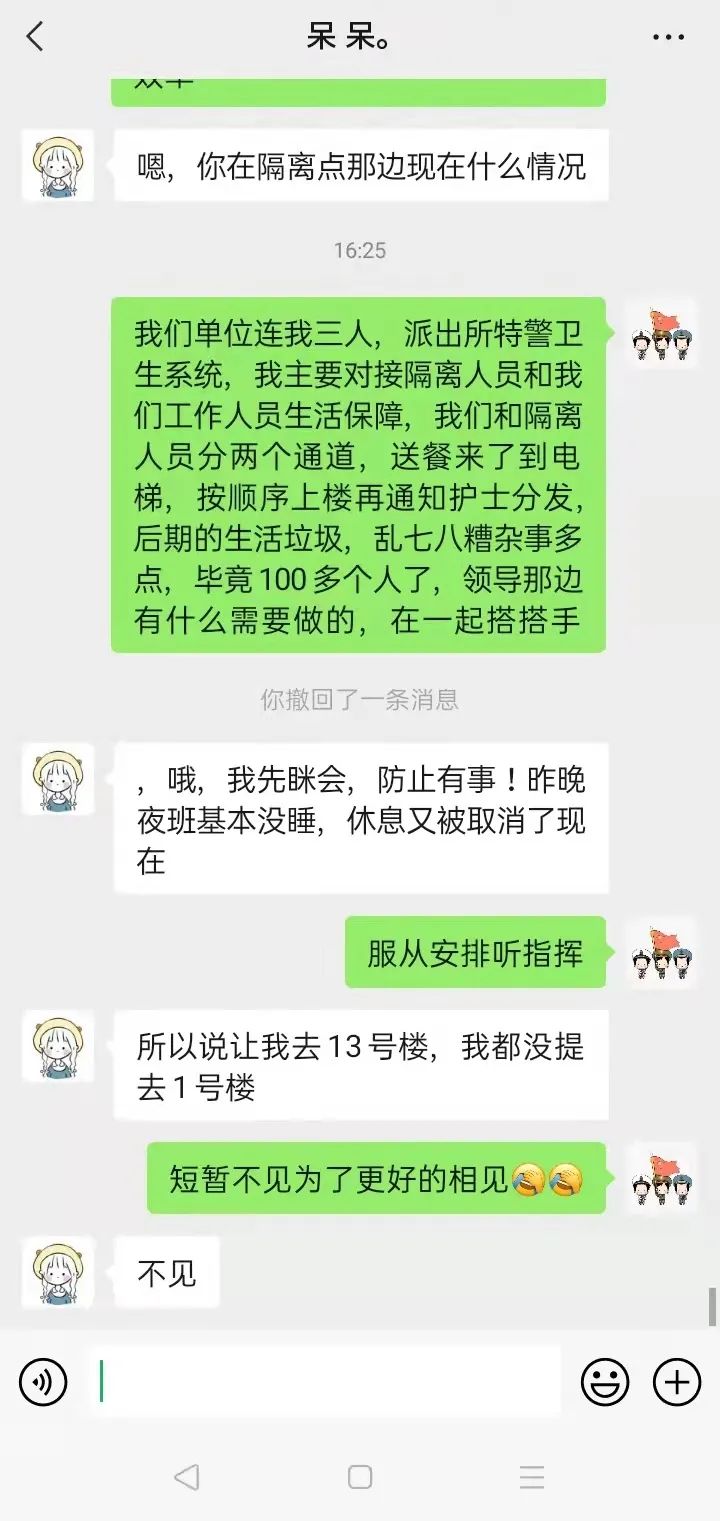
Task: Tap the system back navigation button
Action: pos(187,1477)
